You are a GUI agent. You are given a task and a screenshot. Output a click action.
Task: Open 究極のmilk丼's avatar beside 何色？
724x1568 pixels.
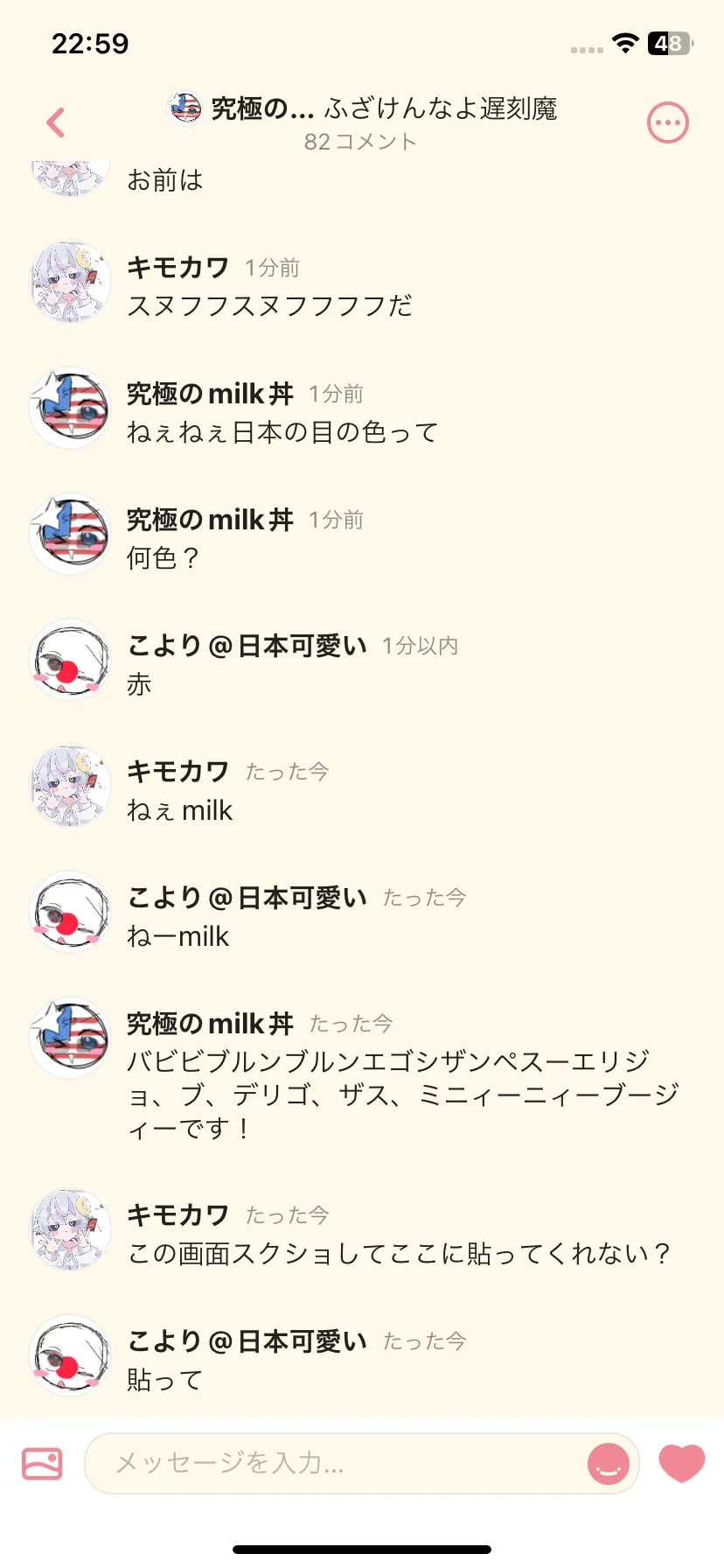click(70, 535)
